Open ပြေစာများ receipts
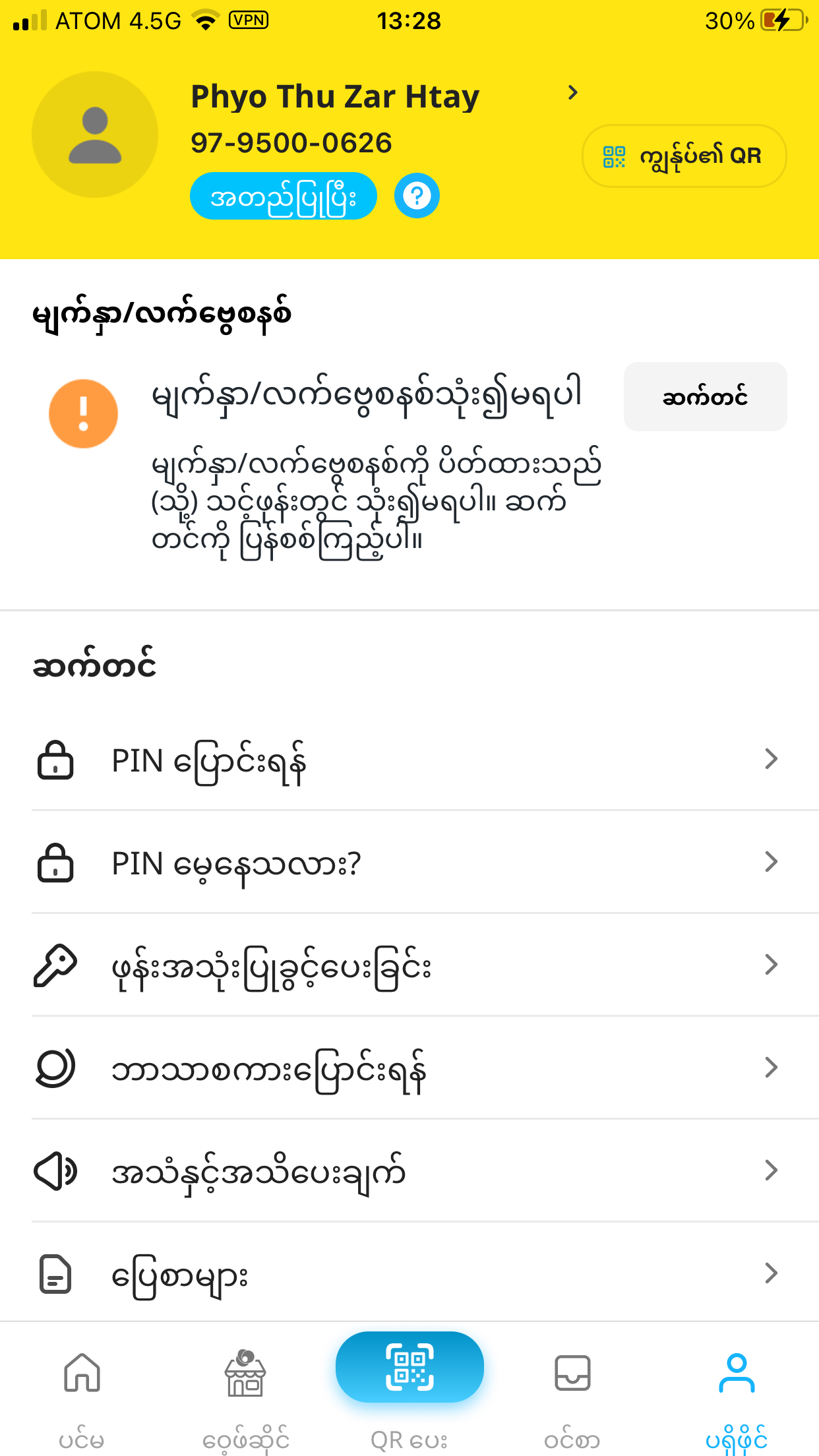The width and height of the screenshot is (819, 1456). point(409,1274)
